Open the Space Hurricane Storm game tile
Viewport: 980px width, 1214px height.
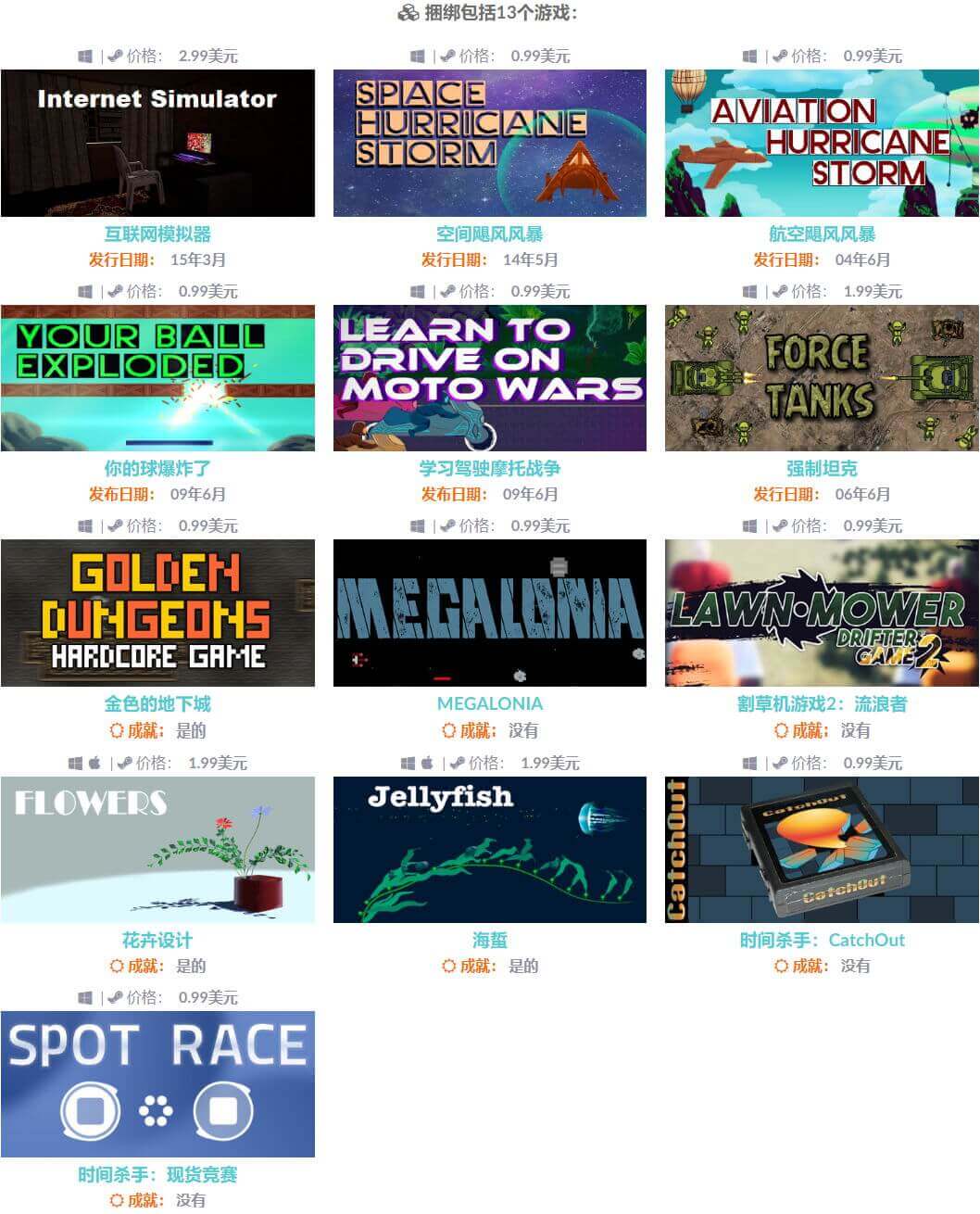(x=489, y=143)
